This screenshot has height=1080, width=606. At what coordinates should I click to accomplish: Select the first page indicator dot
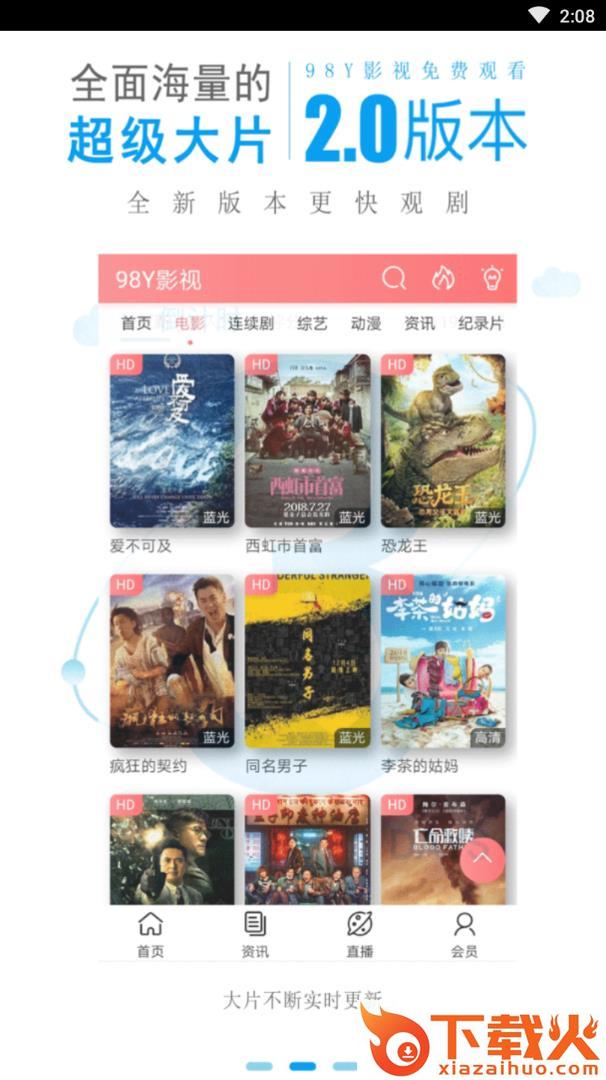259,1066
